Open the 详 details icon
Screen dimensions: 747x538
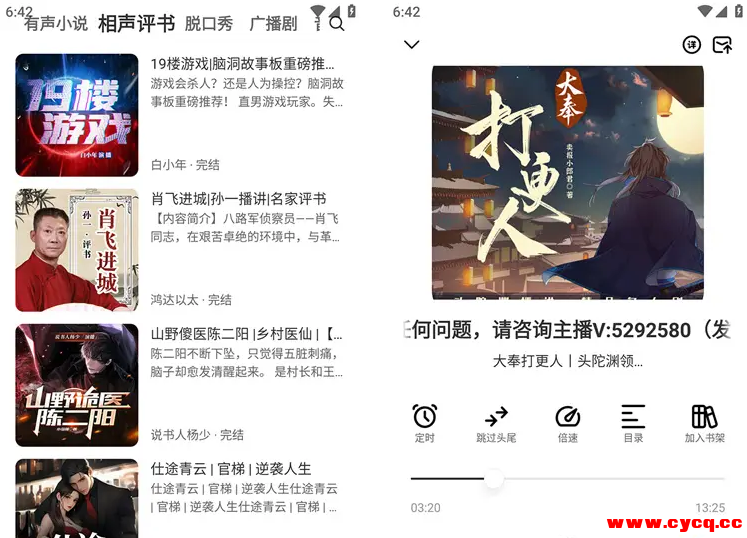tap(691, 45)
